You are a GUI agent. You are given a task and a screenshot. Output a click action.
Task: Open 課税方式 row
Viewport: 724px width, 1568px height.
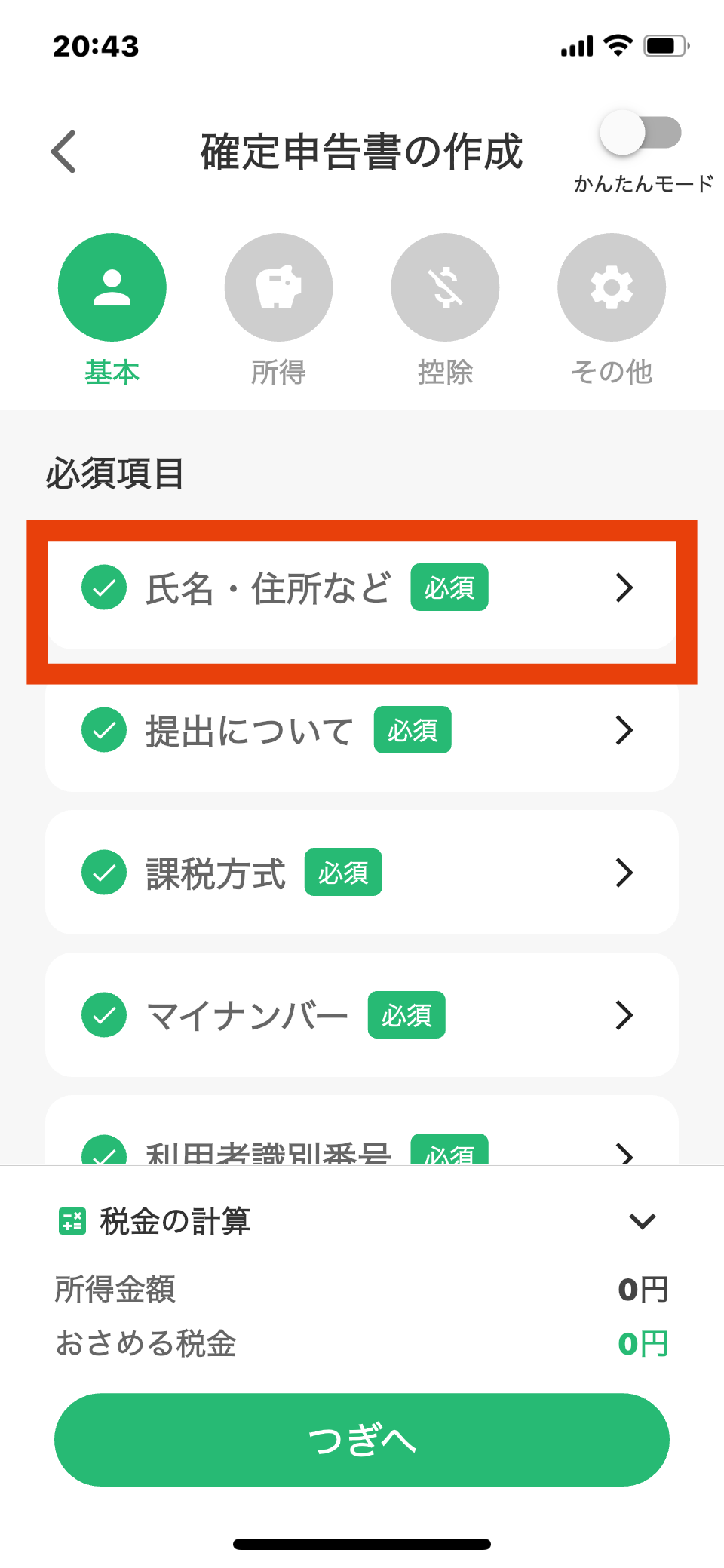click(362, 873)
